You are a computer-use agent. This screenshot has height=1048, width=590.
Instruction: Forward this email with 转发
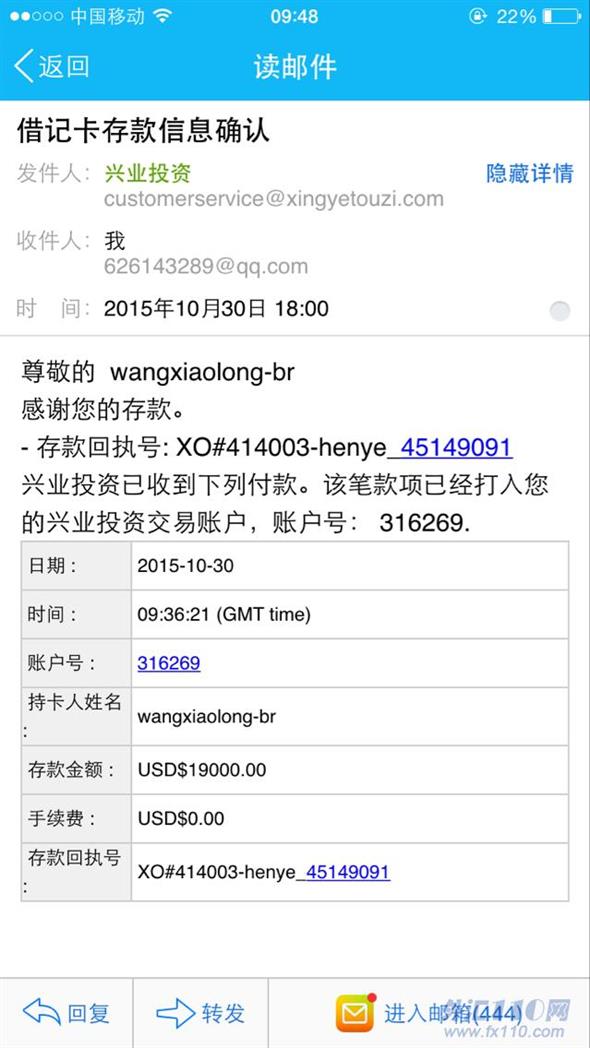200,1013
